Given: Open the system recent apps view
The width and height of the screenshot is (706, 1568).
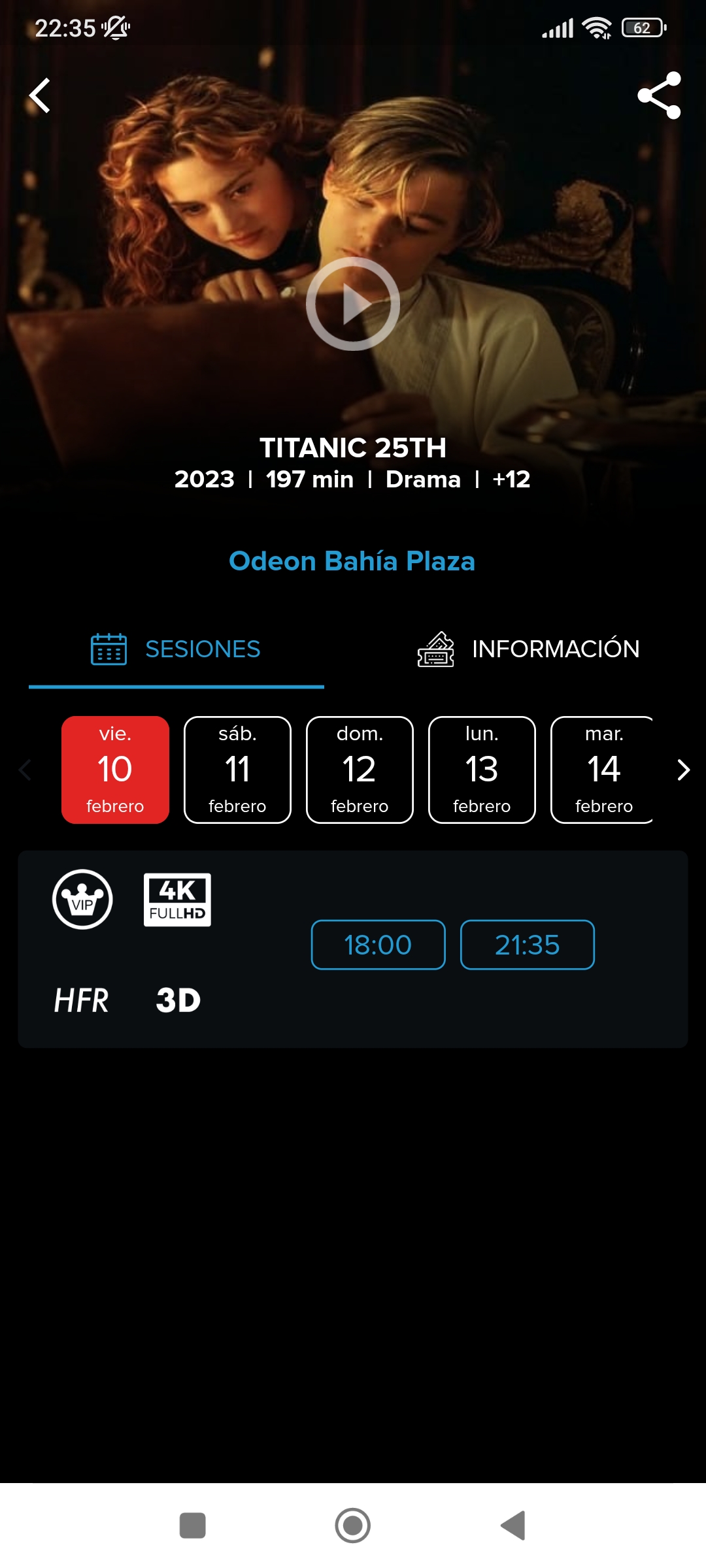Looking at the screenshot, I should (x=192, y=1526).
